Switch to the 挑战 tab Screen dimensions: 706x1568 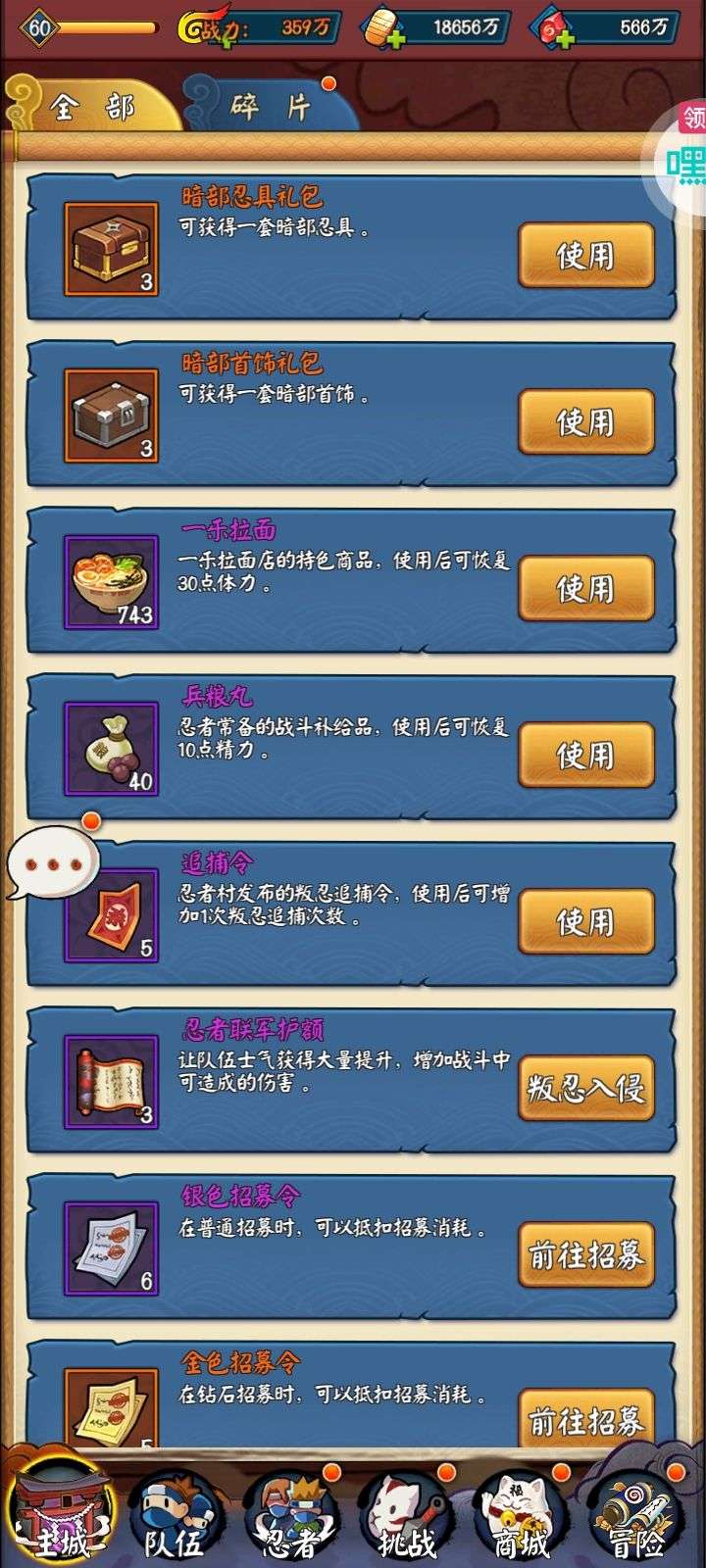[x=407, y=1514]
